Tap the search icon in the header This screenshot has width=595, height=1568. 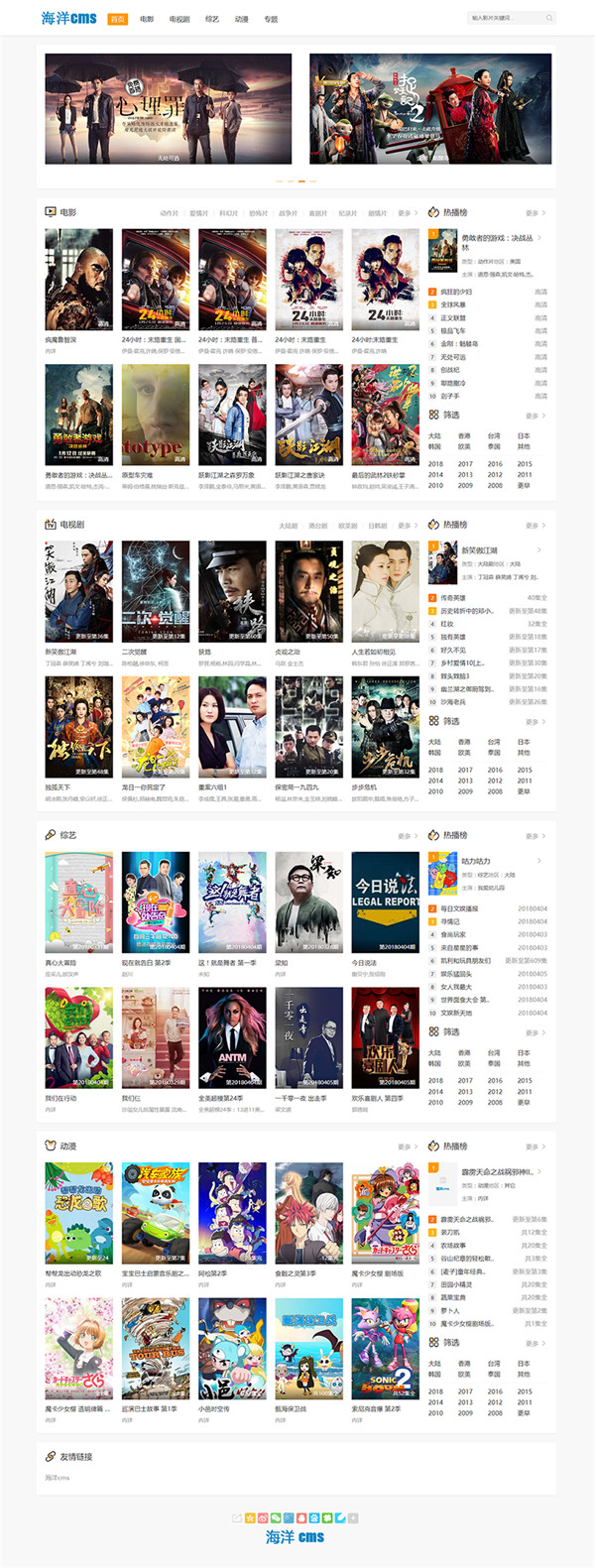click(x=549, y=18)
